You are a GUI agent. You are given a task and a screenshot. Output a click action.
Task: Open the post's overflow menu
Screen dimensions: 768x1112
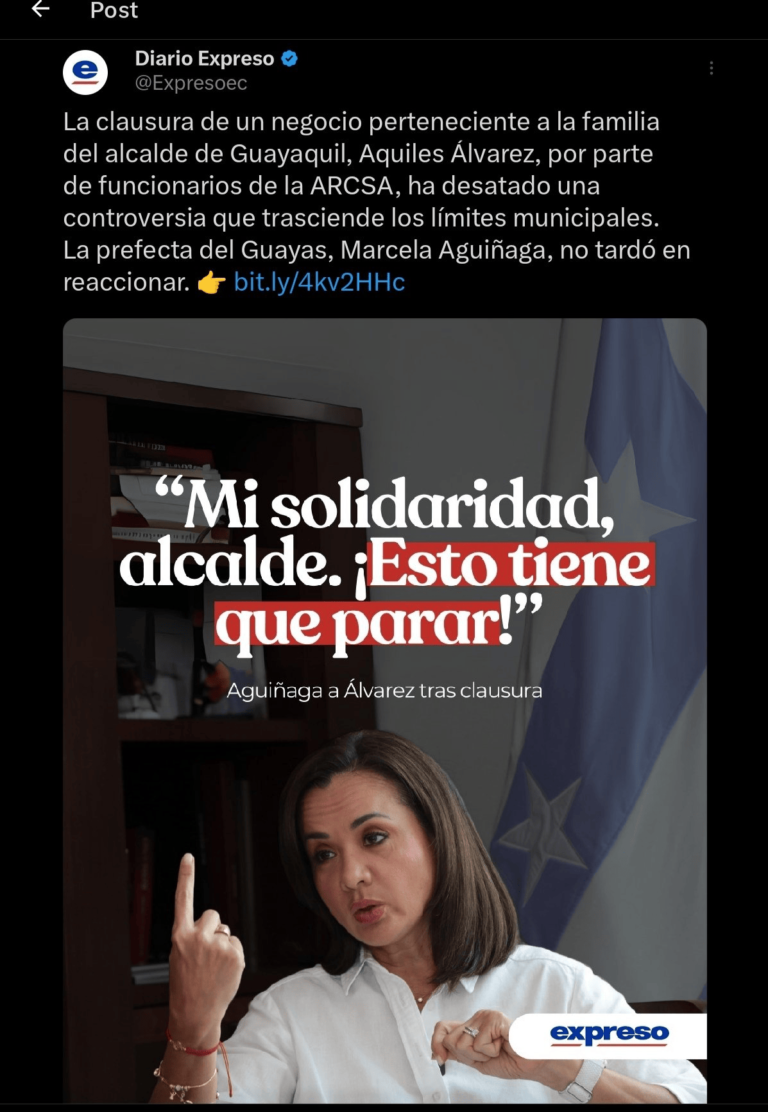pos(711,68)
